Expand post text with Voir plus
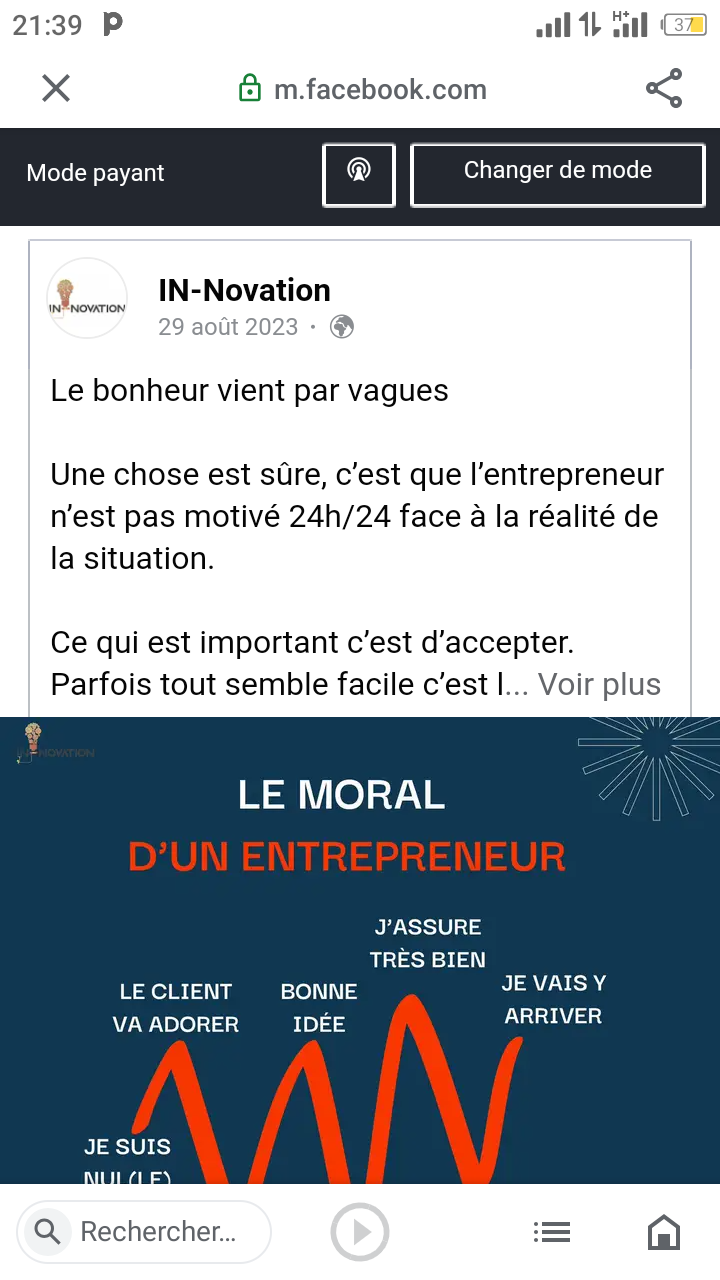The image size is (720, 1280). 599,685
